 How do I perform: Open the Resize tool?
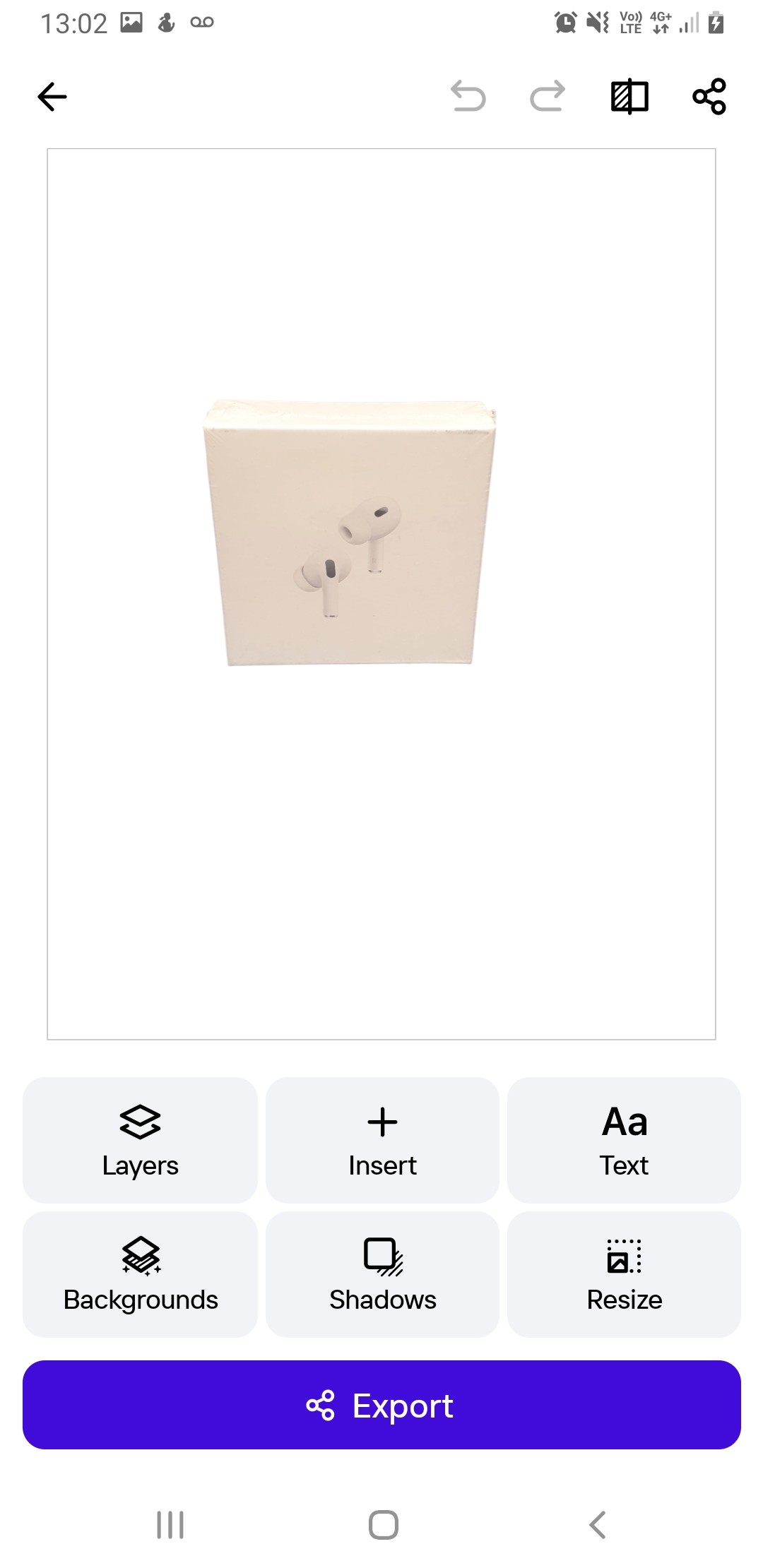click(624, 1274)
